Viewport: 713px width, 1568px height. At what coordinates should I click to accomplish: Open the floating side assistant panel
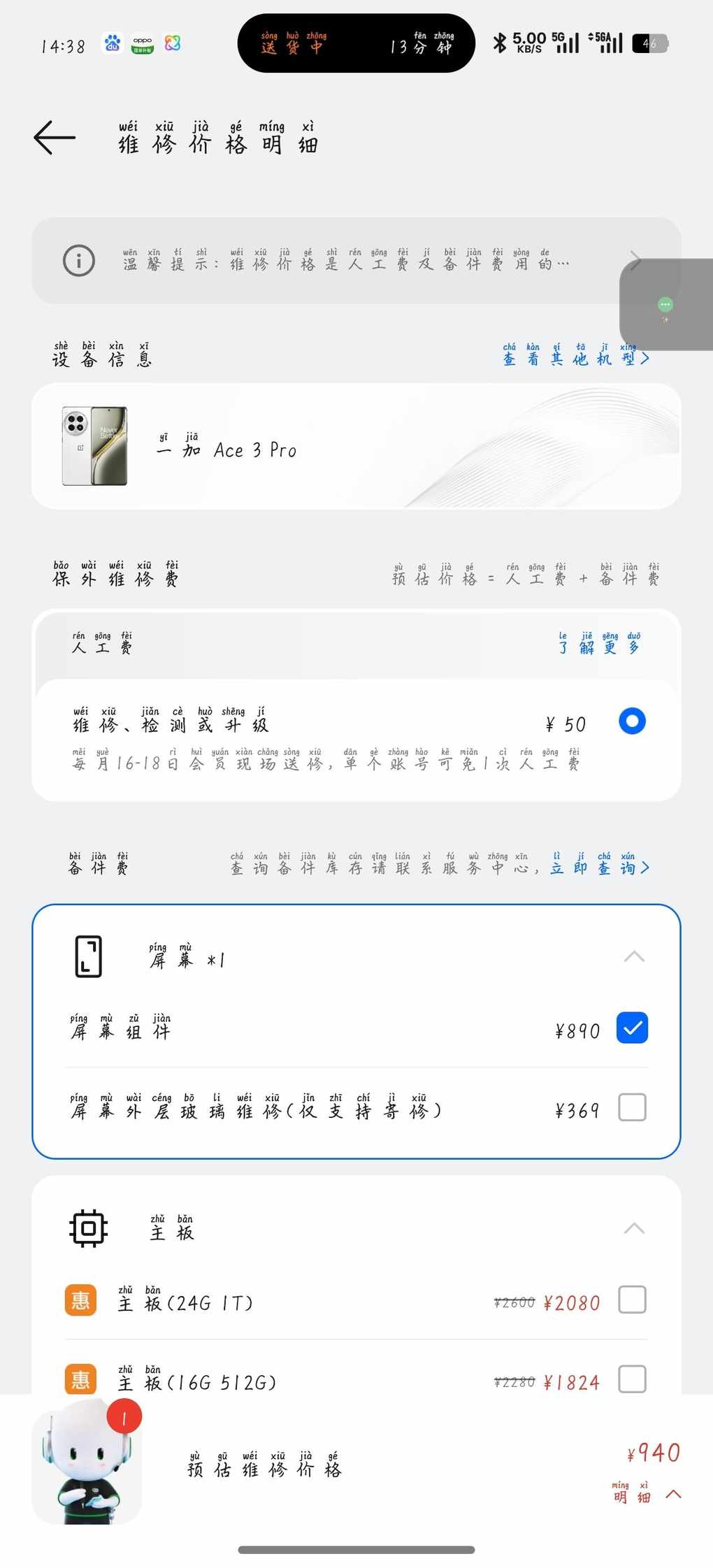[x=665, y=305]
